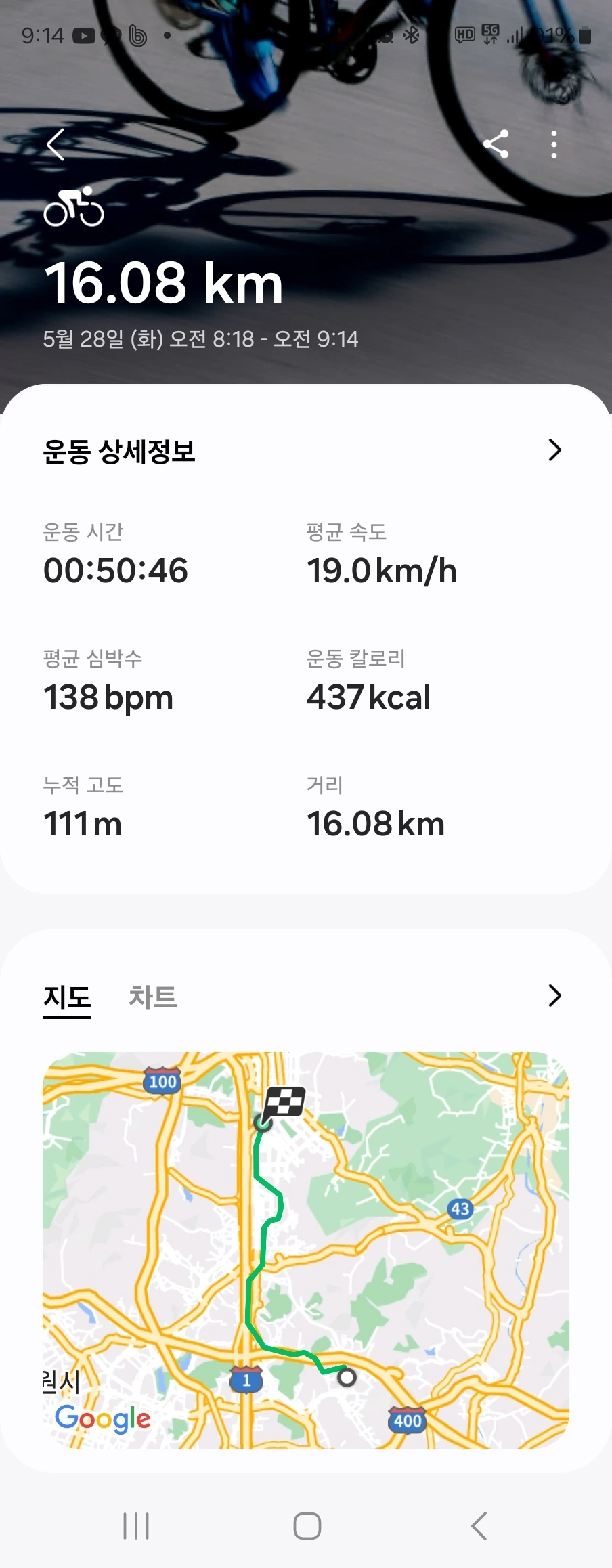This screenshot has width=612, height=1568.
Task: Tap the system back button
Action: coord(479,1526)
